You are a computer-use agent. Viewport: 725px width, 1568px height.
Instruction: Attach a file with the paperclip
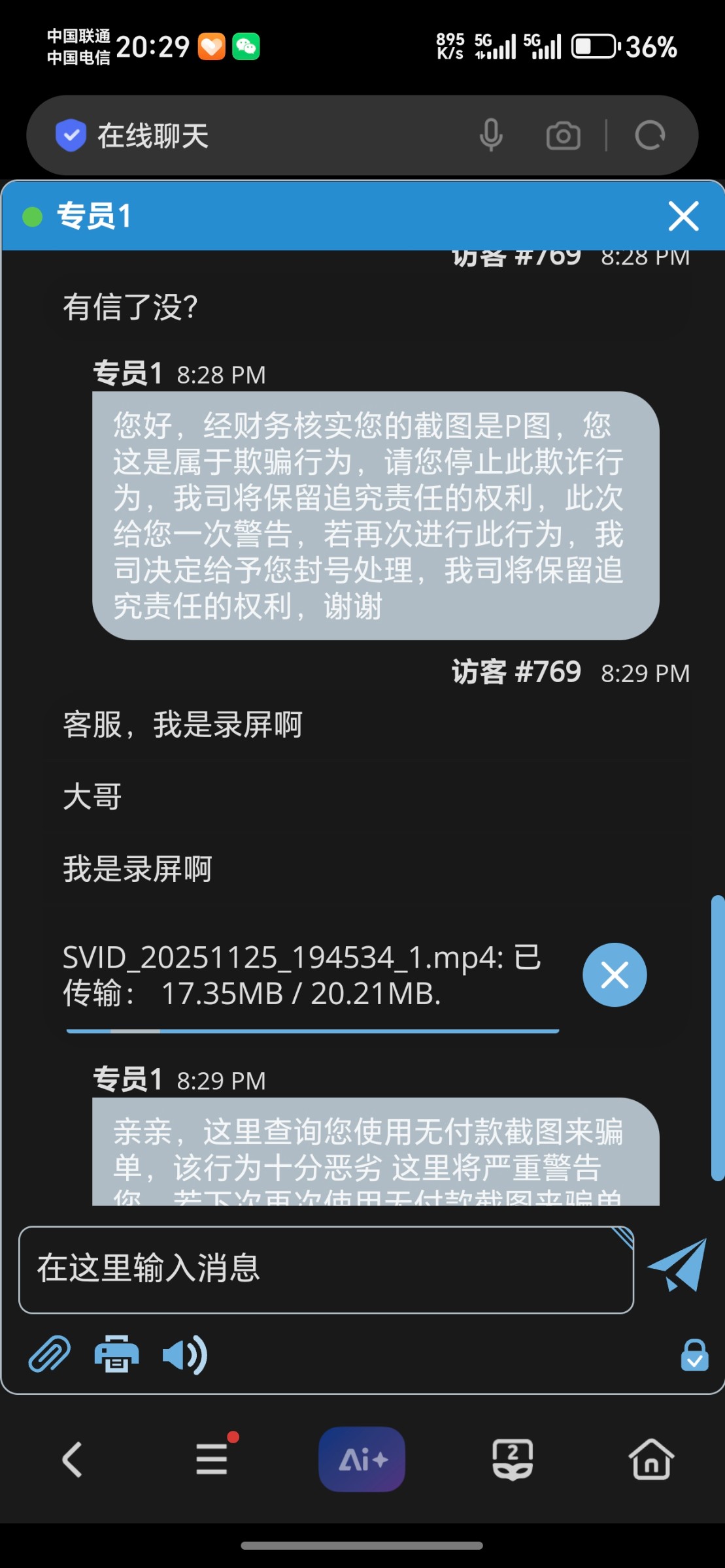pos(50,1355)
